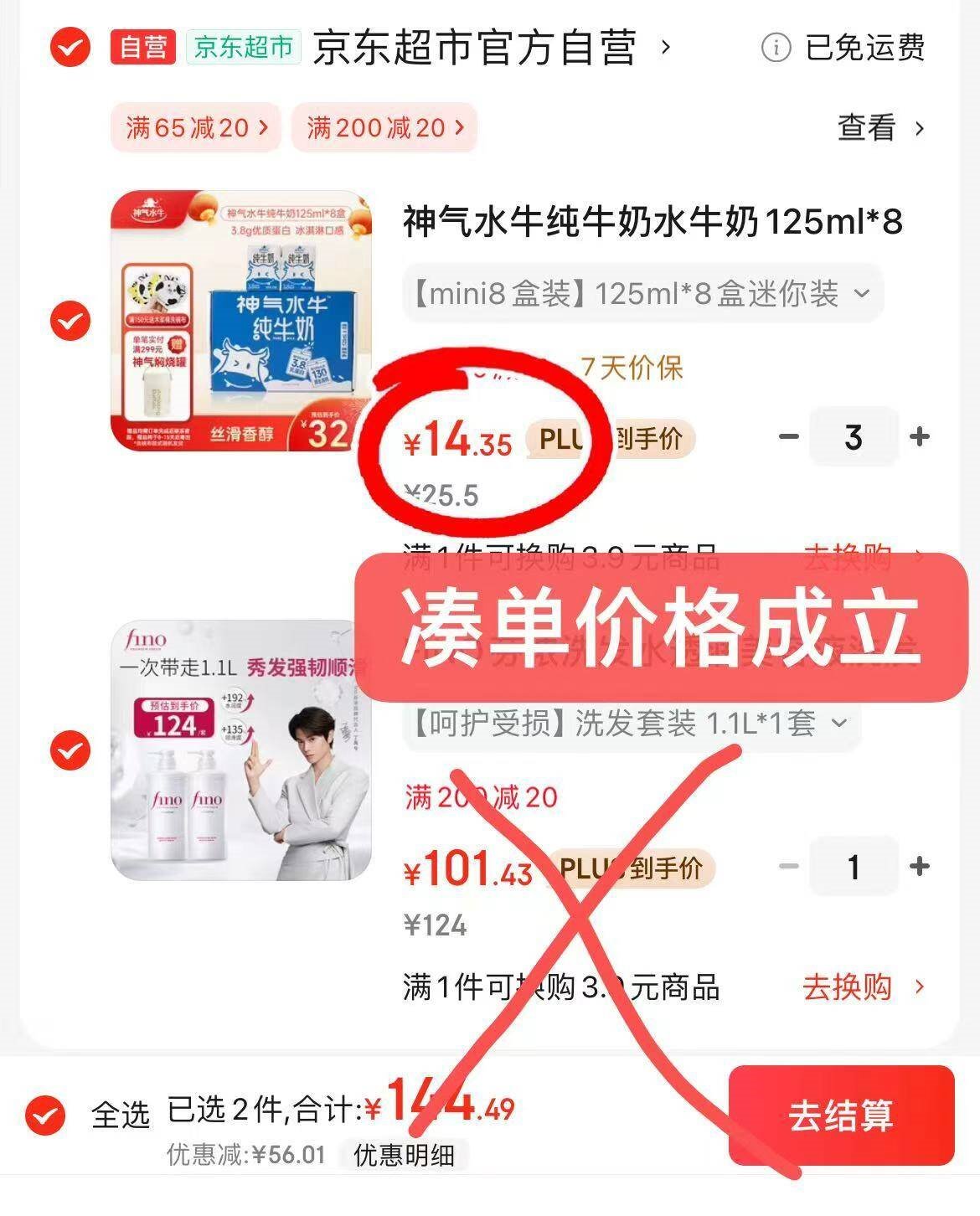Screen dimensions: 980x1216
Task: Open the 神气水牛纯牛奶 product image
Action: tap(241, 320)
